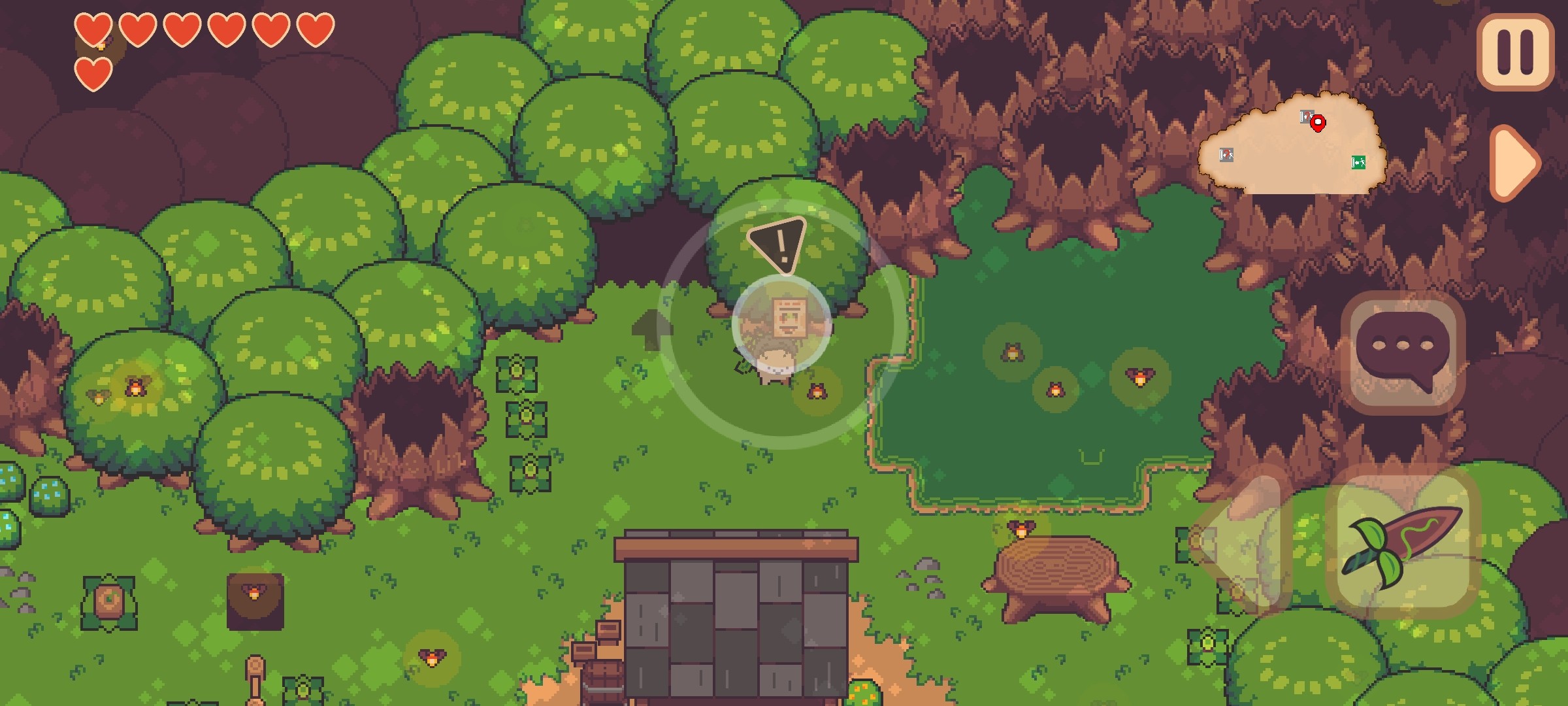
Task: Open the minimap
Action: tap(1292, 146)
